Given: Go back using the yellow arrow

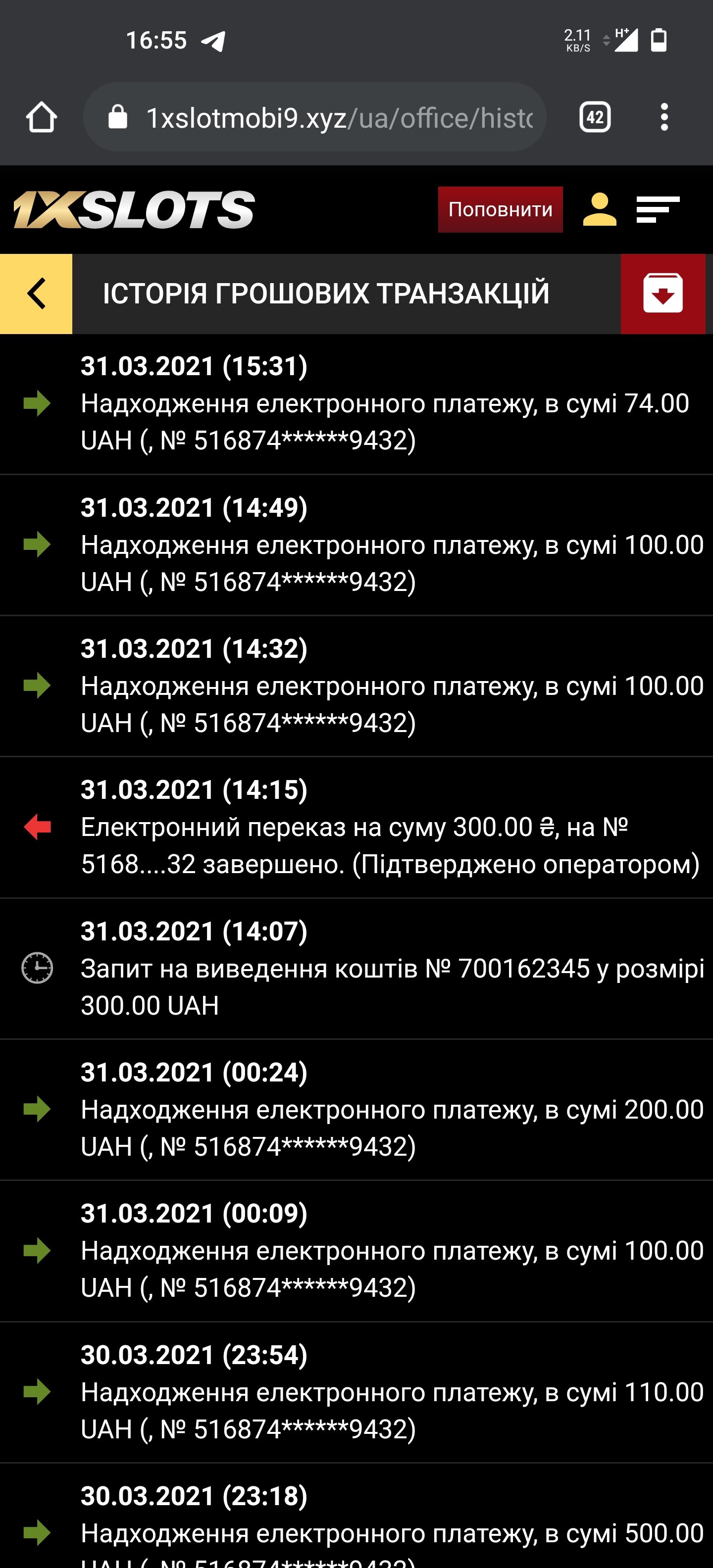Looking at the screenshot, I should coord(36,294).
